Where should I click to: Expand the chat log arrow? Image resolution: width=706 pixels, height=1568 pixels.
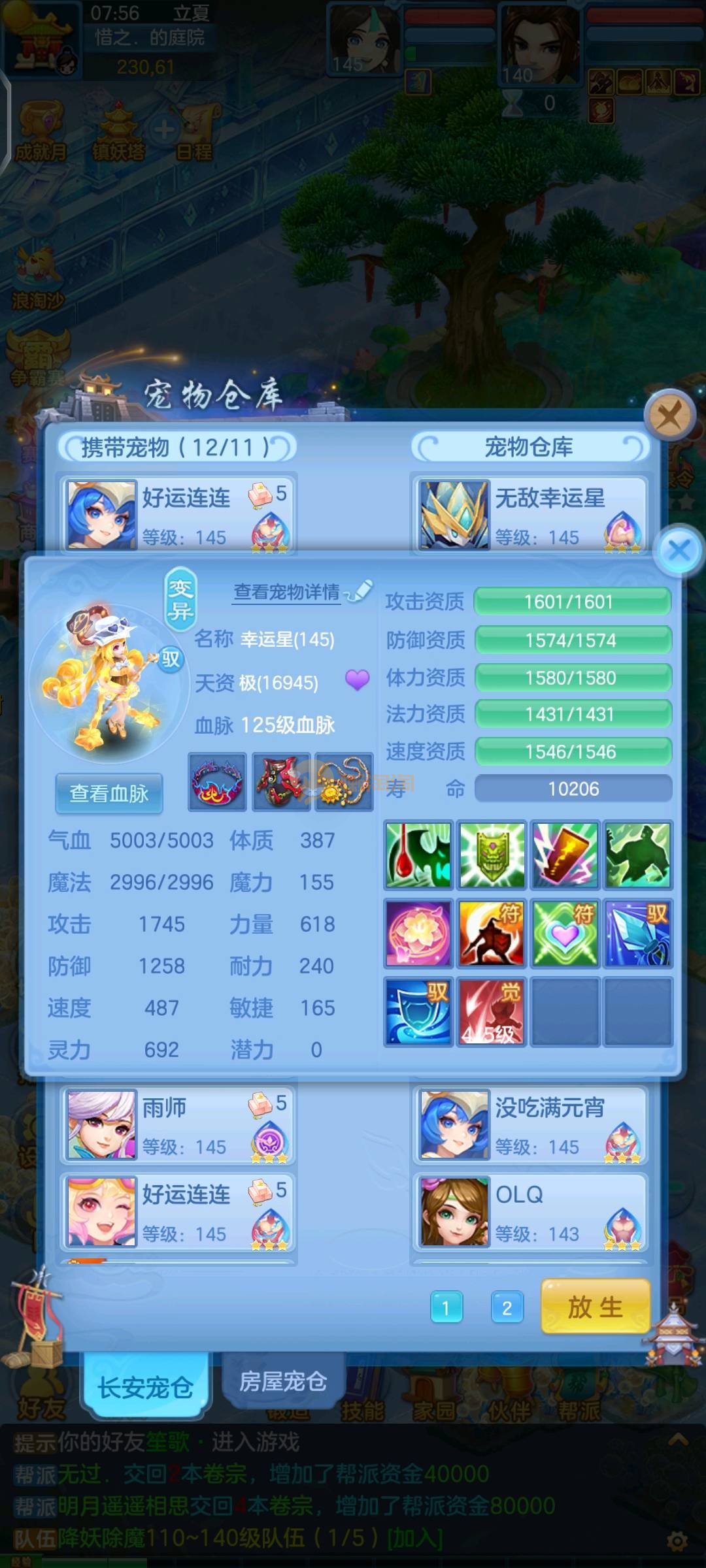[678, 1440]
